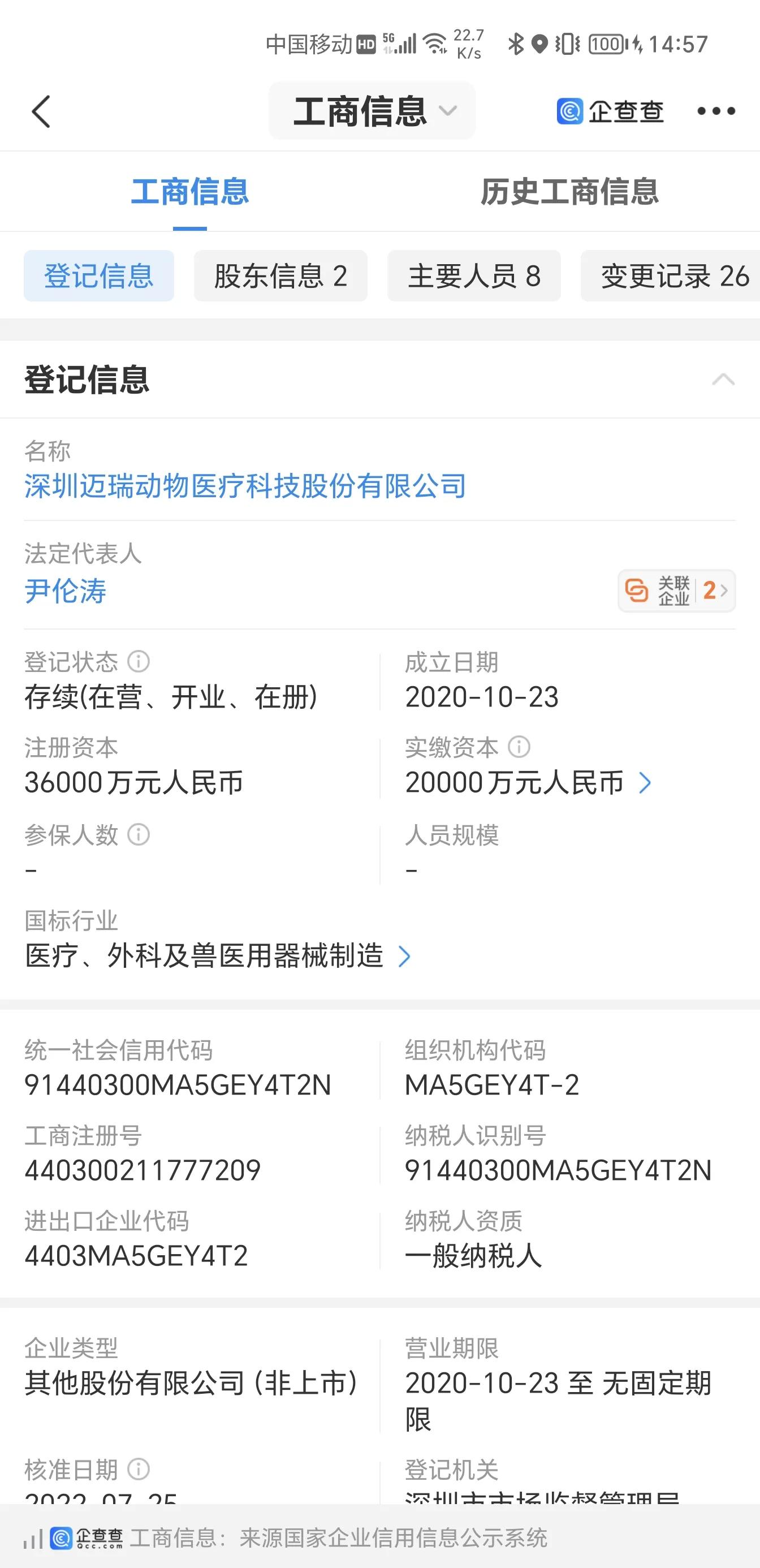Open the more options (...) menu
Screen dimensions: 760x1568
717,112
